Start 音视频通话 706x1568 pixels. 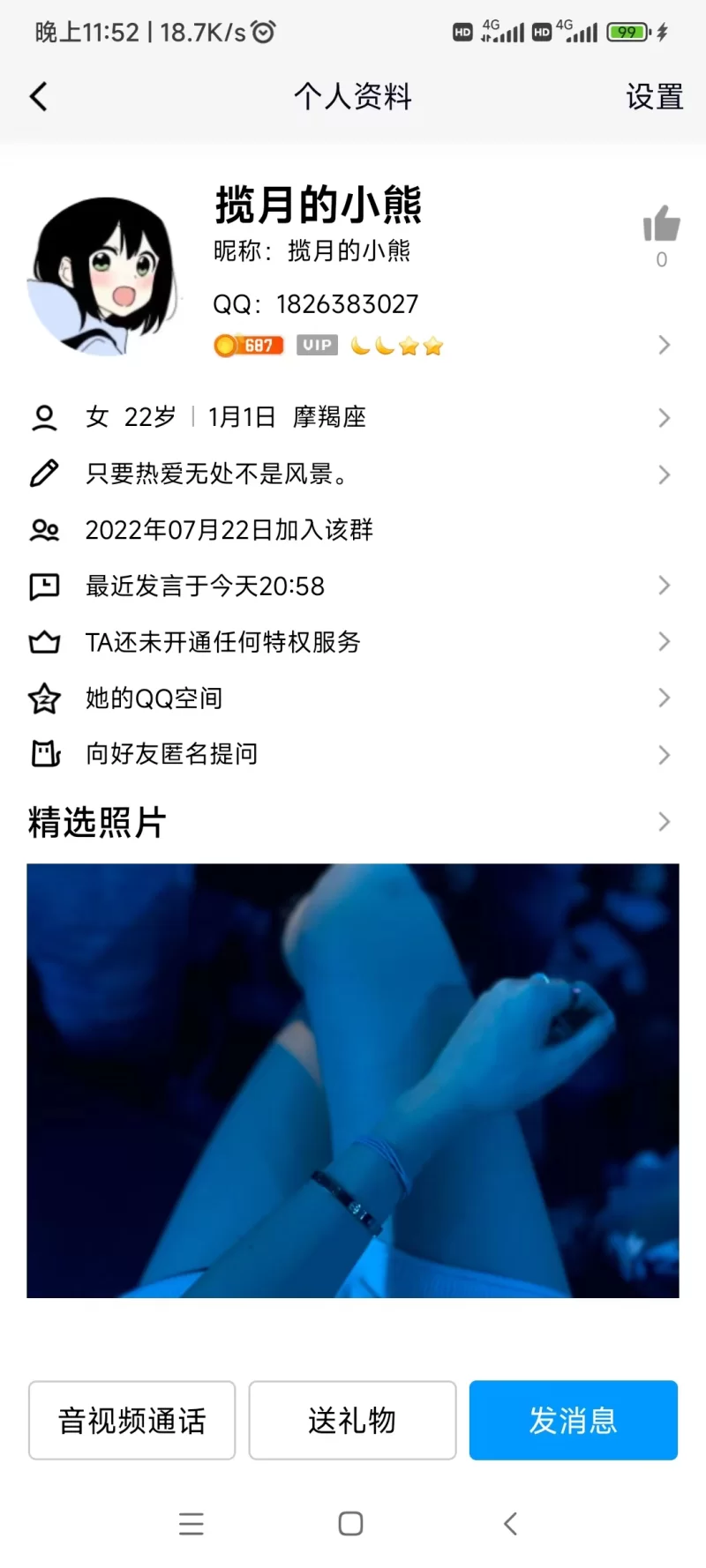coord(132,1420)
